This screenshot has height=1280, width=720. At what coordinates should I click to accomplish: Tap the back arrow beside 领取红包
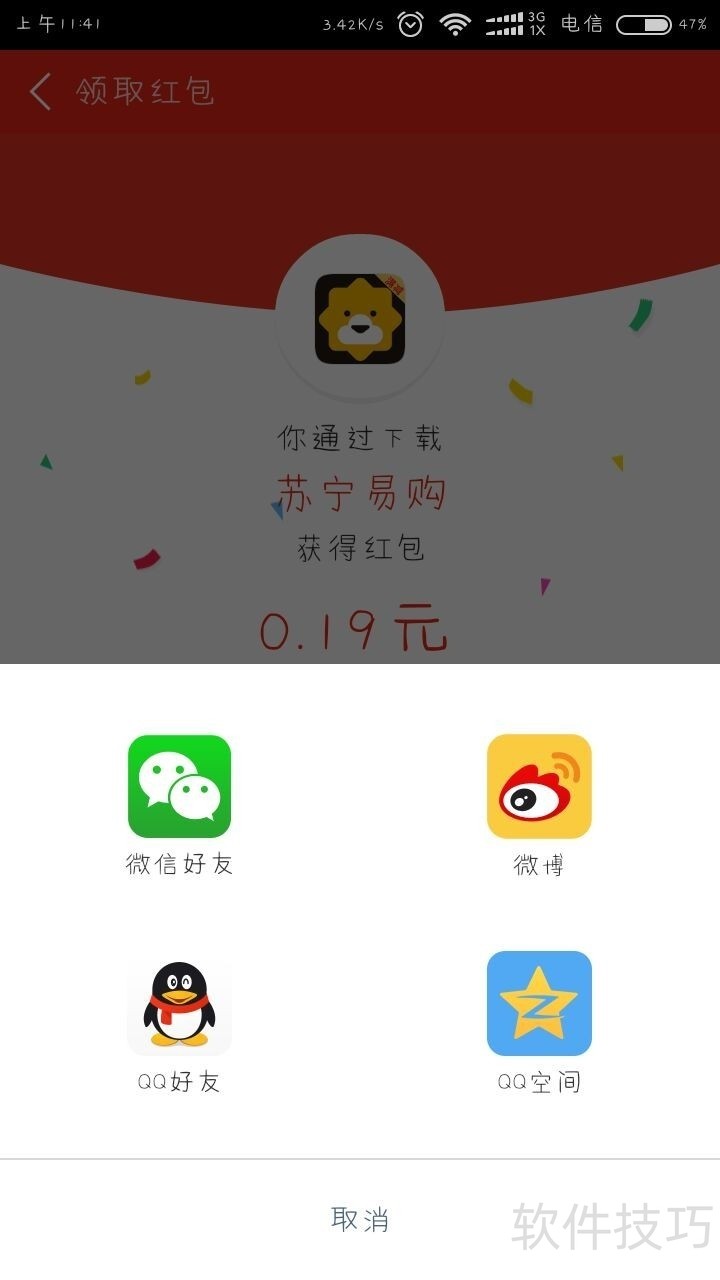click(x=38, y=91)
